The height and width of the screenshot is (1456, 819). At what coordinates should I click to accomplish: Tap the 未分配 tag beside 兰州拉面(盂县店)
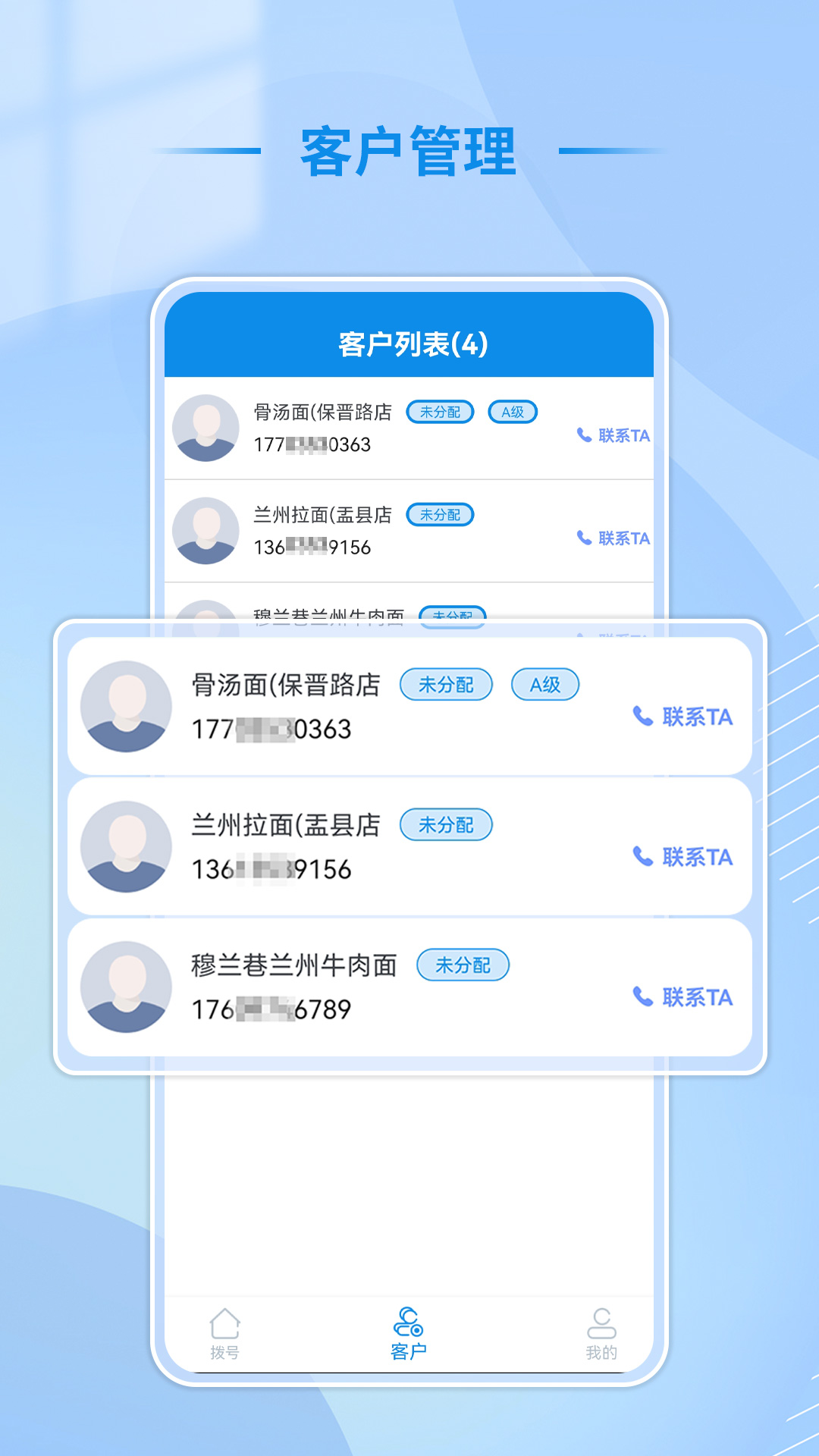[x=446, y=824]
